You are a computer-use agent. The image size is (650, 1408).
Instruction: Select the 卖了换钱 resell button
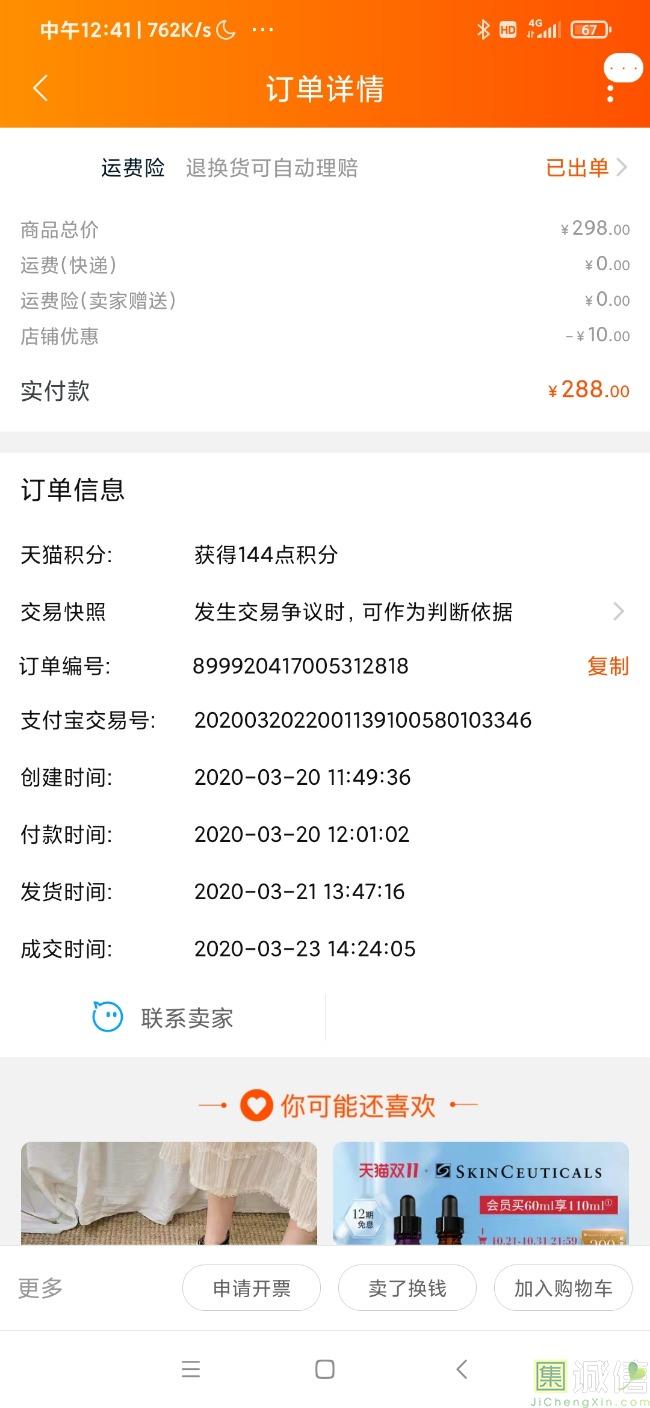407,1288
